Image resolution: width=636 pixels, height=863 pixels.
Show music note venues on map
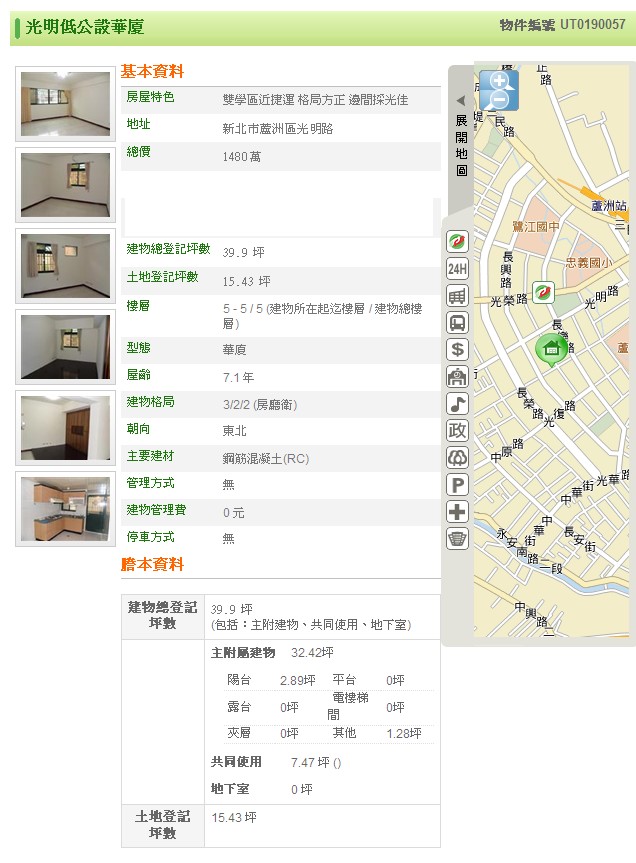[x=457, y=404]
